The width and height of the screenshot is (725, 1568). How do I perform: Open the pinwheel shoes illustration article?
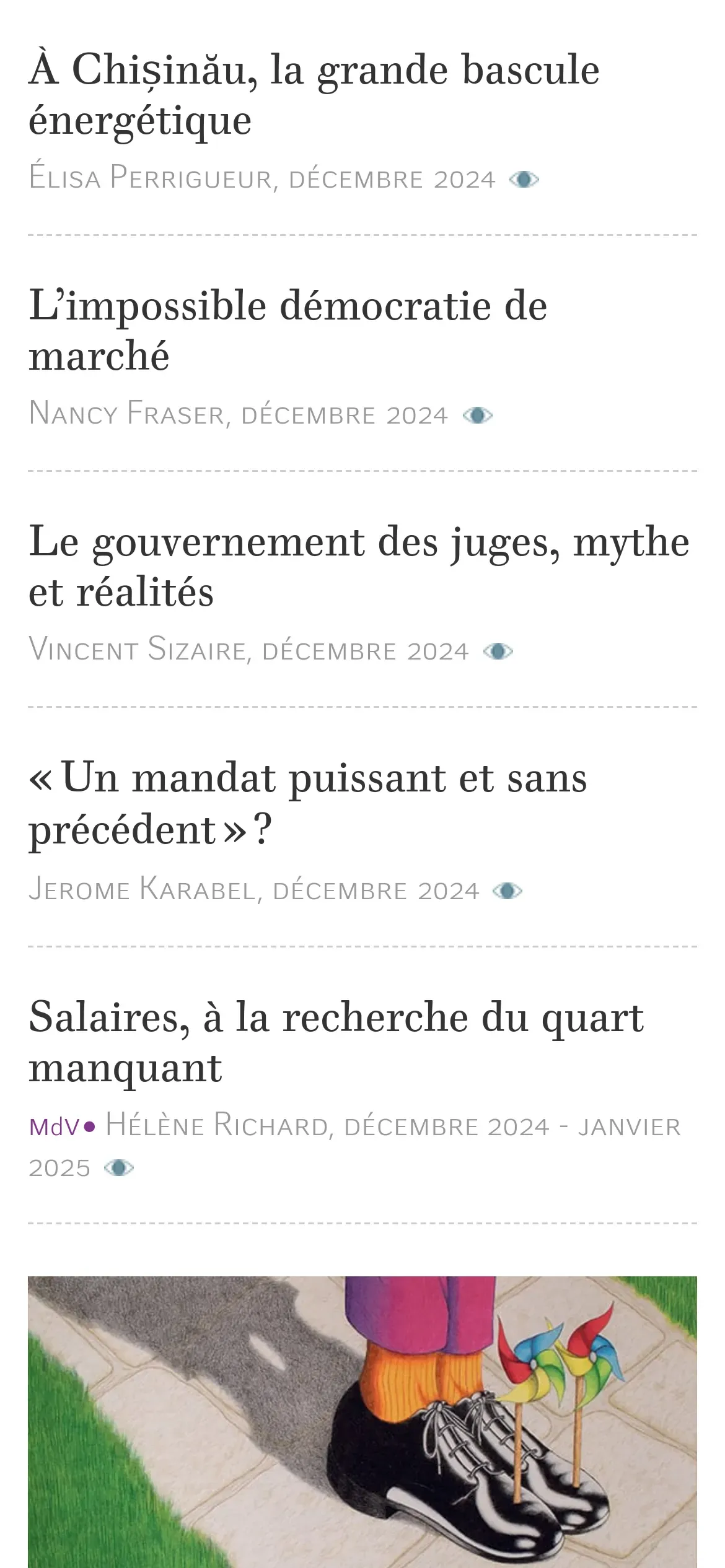tap(362, 1421)
